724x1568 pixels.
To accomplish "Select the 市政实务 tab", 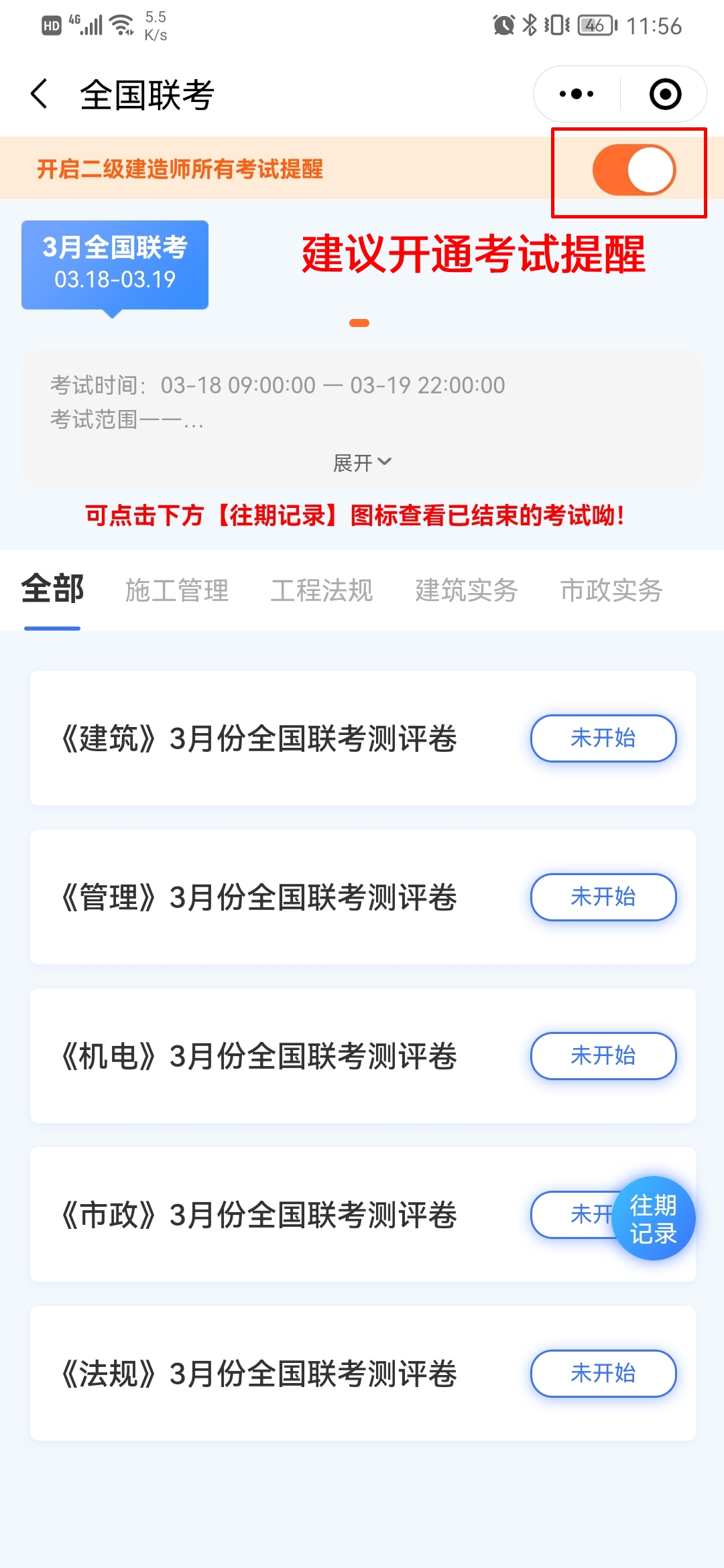I will 611,590.
